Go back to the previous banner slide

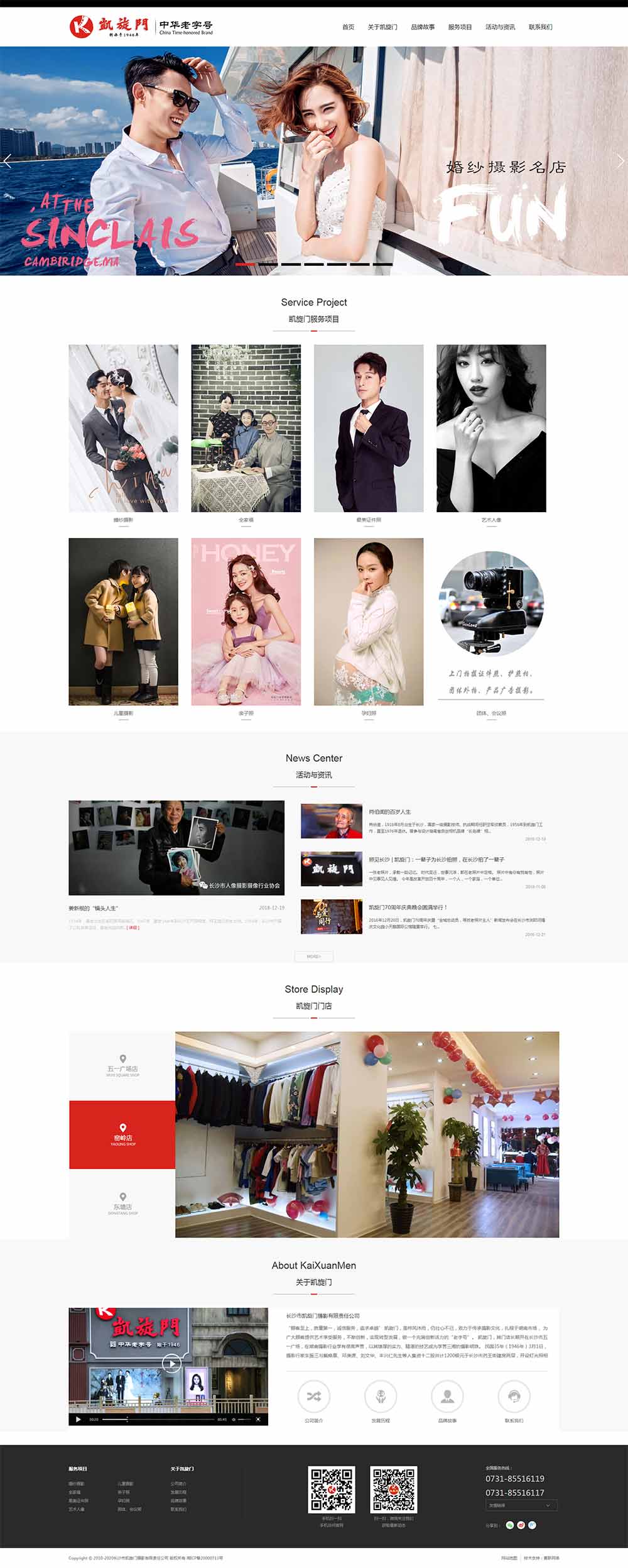coord(8,161)
